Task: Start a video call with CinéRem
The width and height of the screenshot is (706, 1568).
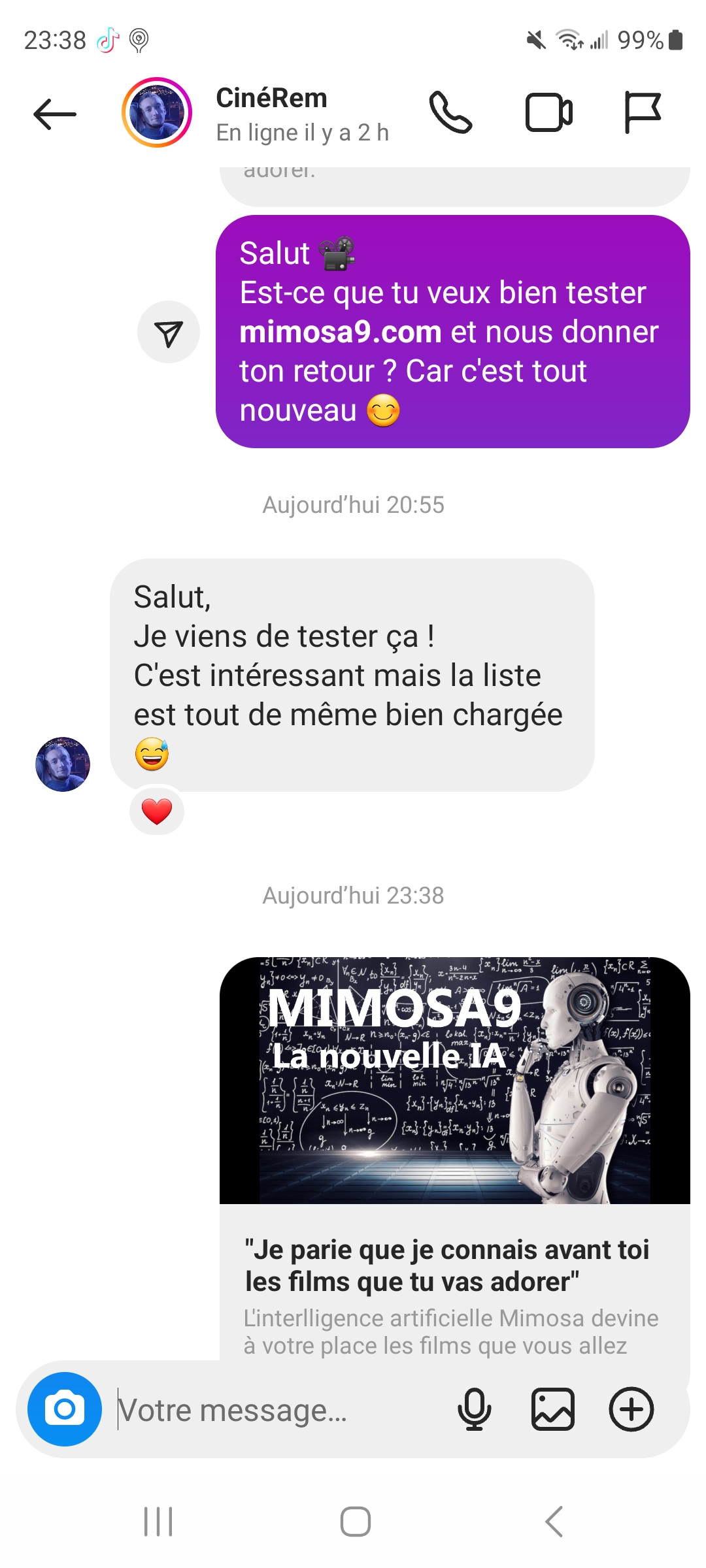Action: (549, 113)
